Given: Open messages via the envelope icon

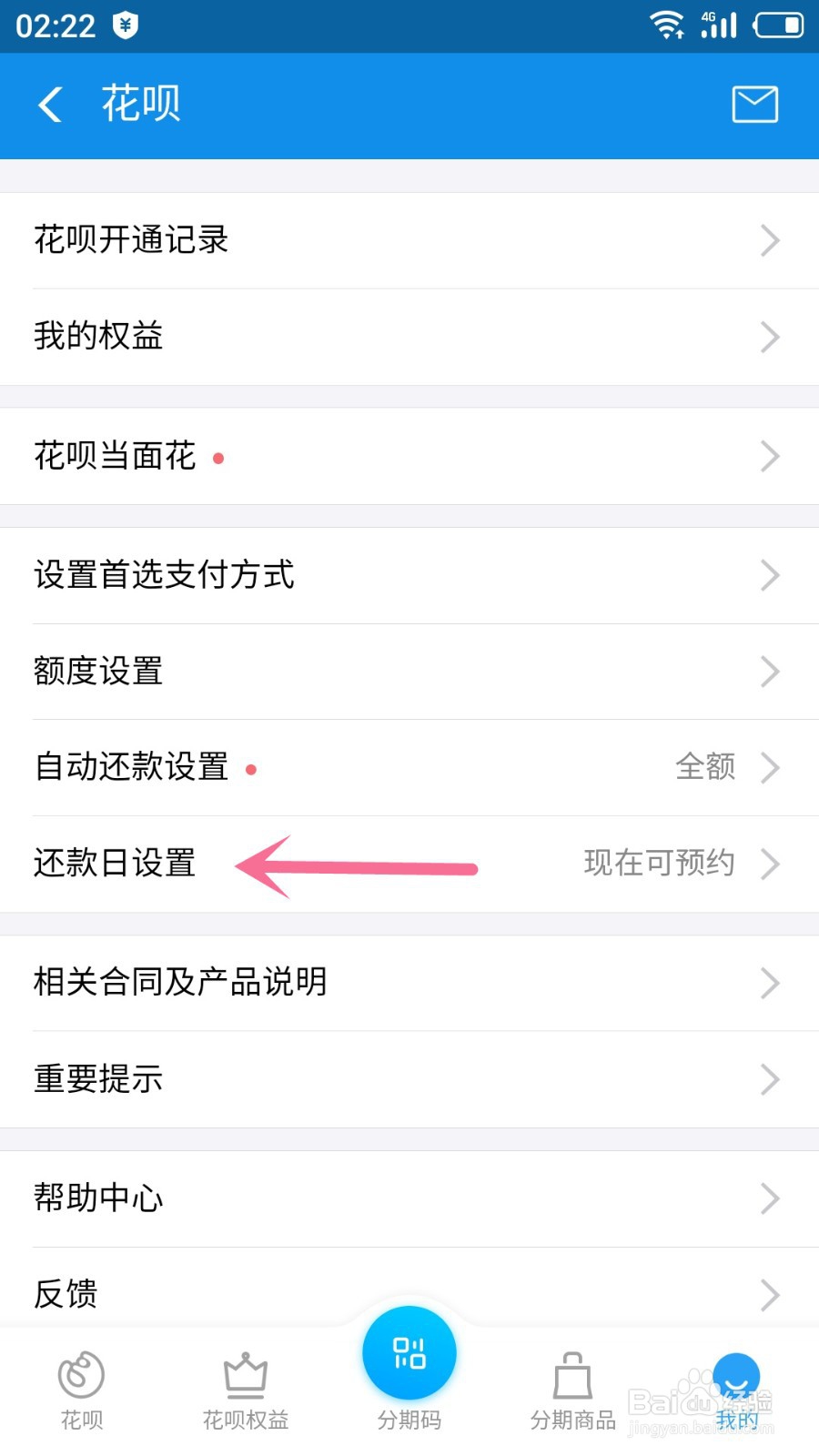Looking at the screenshot, I should (753, 104).
